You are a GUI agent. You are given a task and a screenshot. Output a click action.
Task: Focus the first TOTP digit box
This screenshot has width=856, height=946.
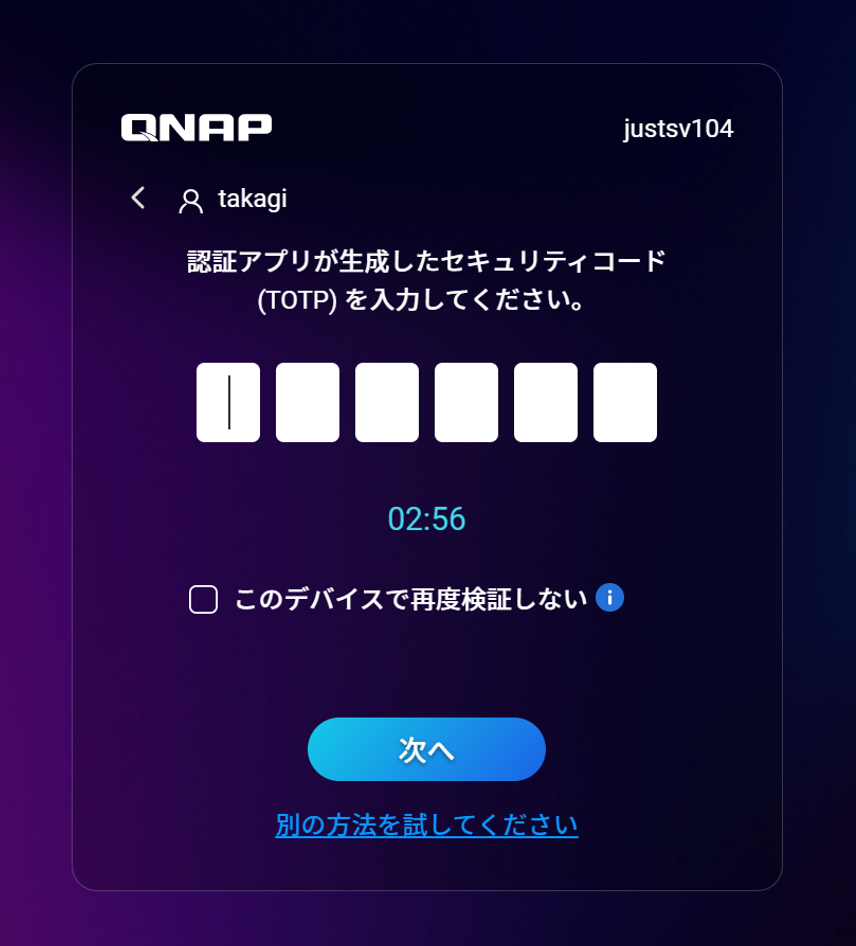(228, 402)
